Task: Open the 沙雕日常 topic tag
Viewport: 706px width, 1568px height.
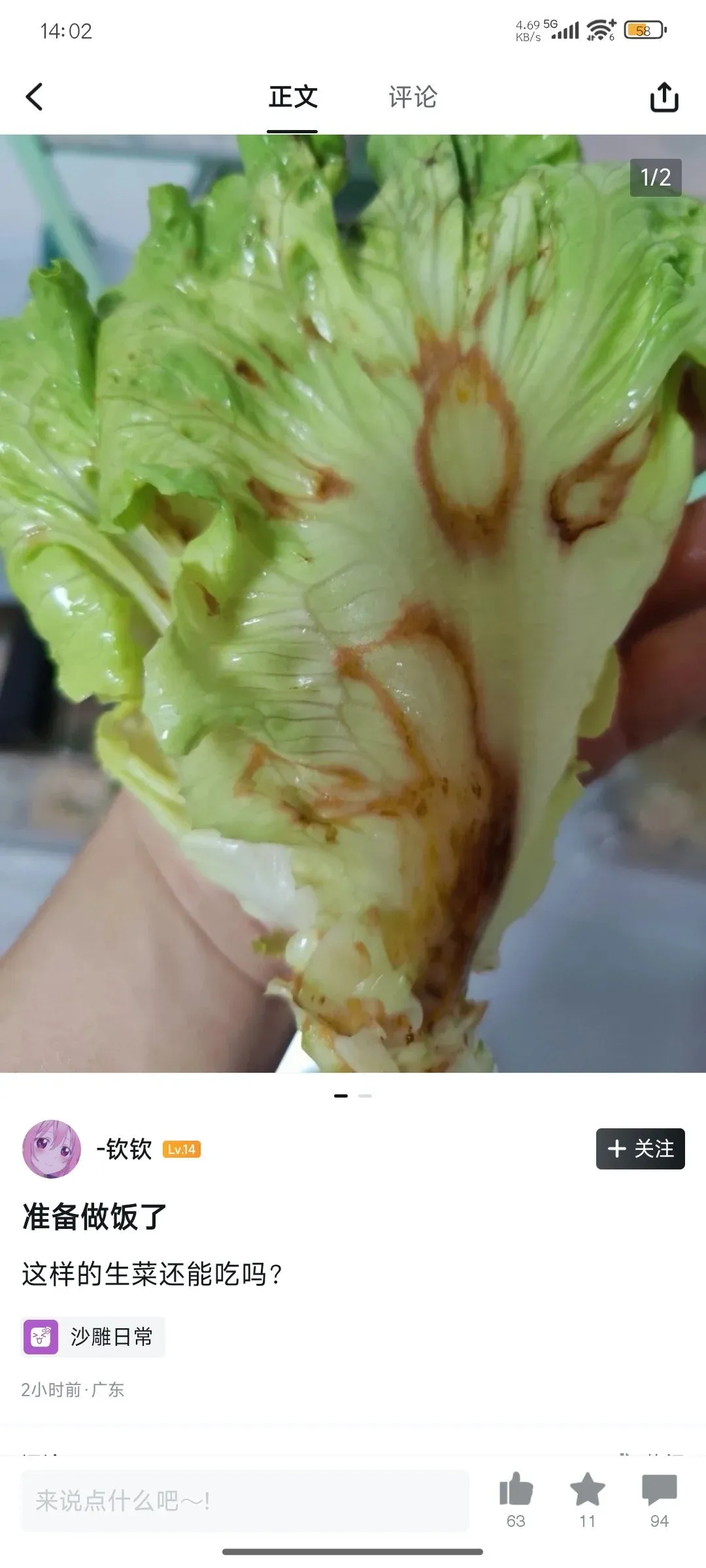Action: tap(93, 1337)
